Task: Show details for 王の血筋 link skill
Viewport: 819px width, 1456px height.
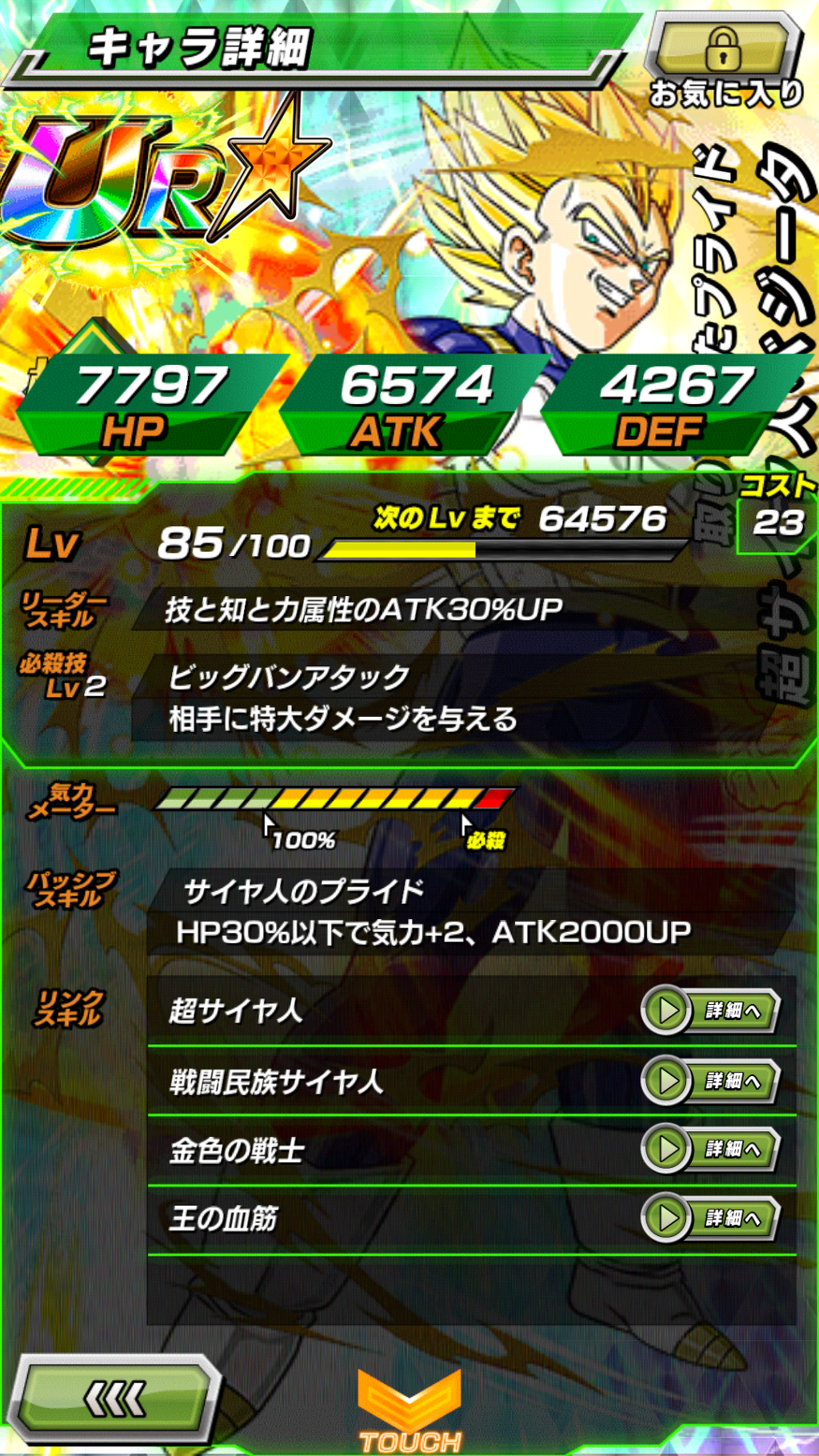Action: coord(710,1218)
